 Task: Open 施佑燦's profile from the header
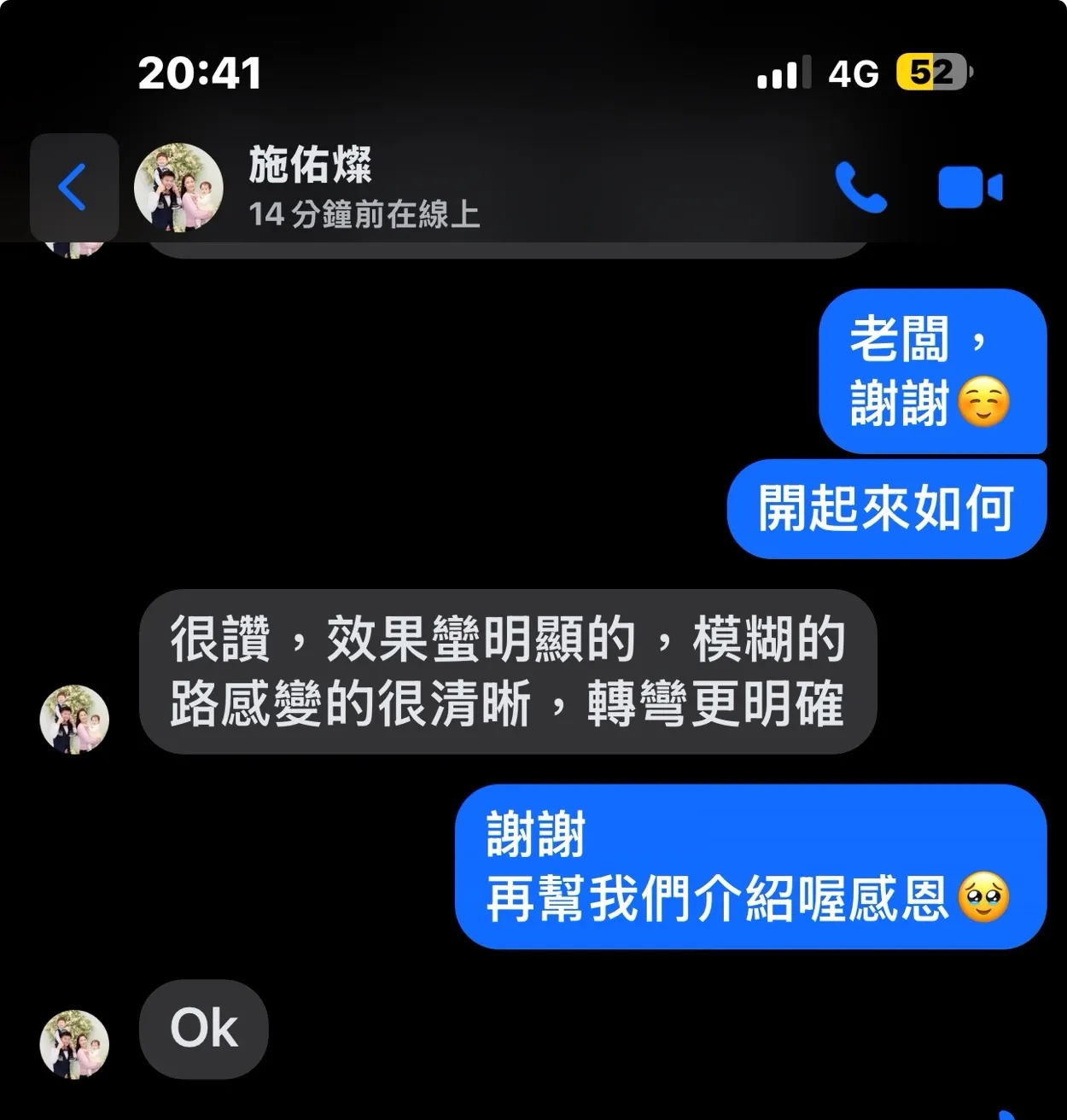click(311, 186)
